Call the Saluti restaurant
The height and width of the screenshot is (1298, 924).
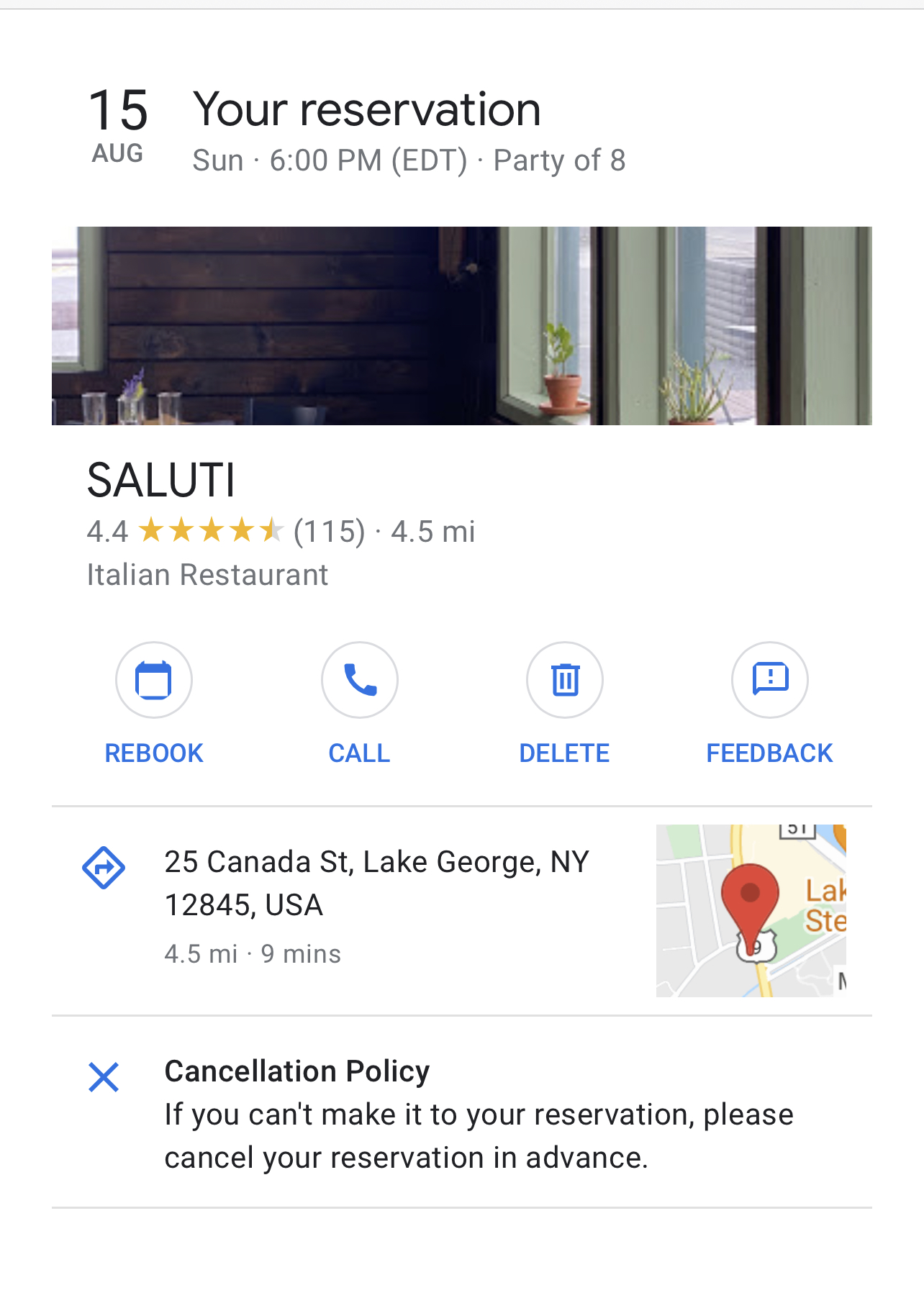(x=360, y=680)
